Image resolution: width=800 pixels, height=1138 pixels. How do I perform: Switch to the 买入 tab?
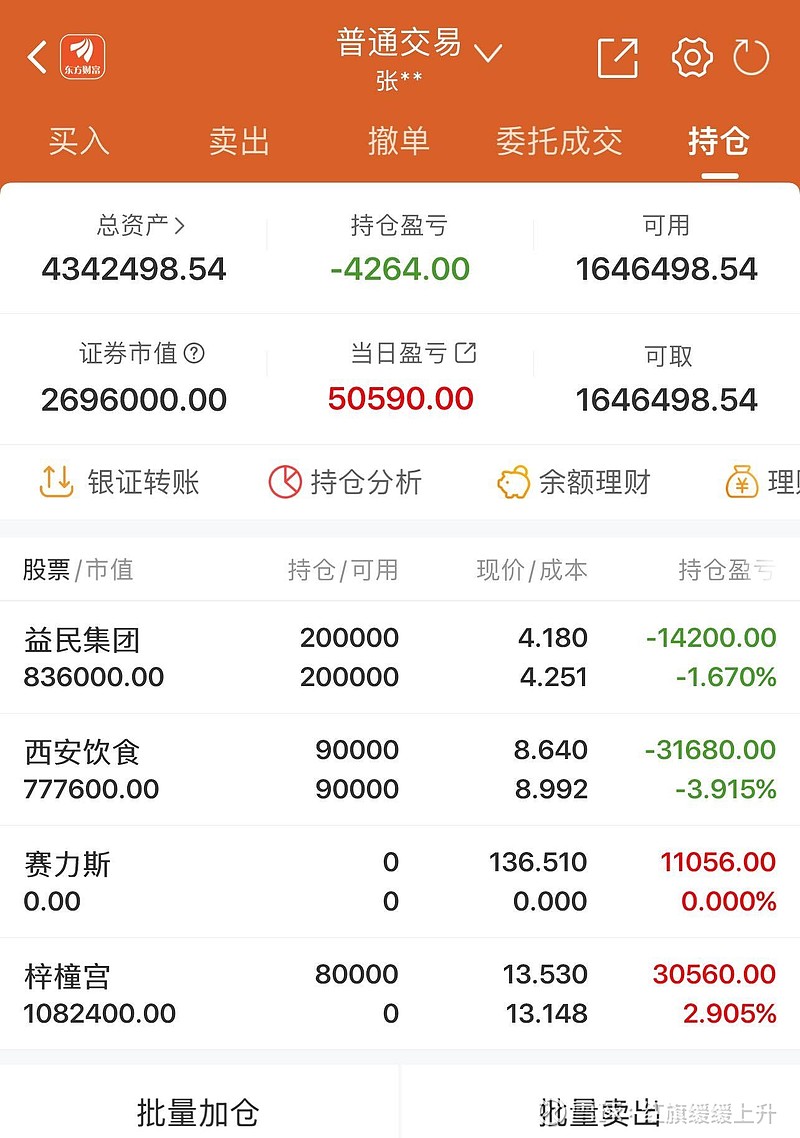pyautogui.click(x=79, y=141)
